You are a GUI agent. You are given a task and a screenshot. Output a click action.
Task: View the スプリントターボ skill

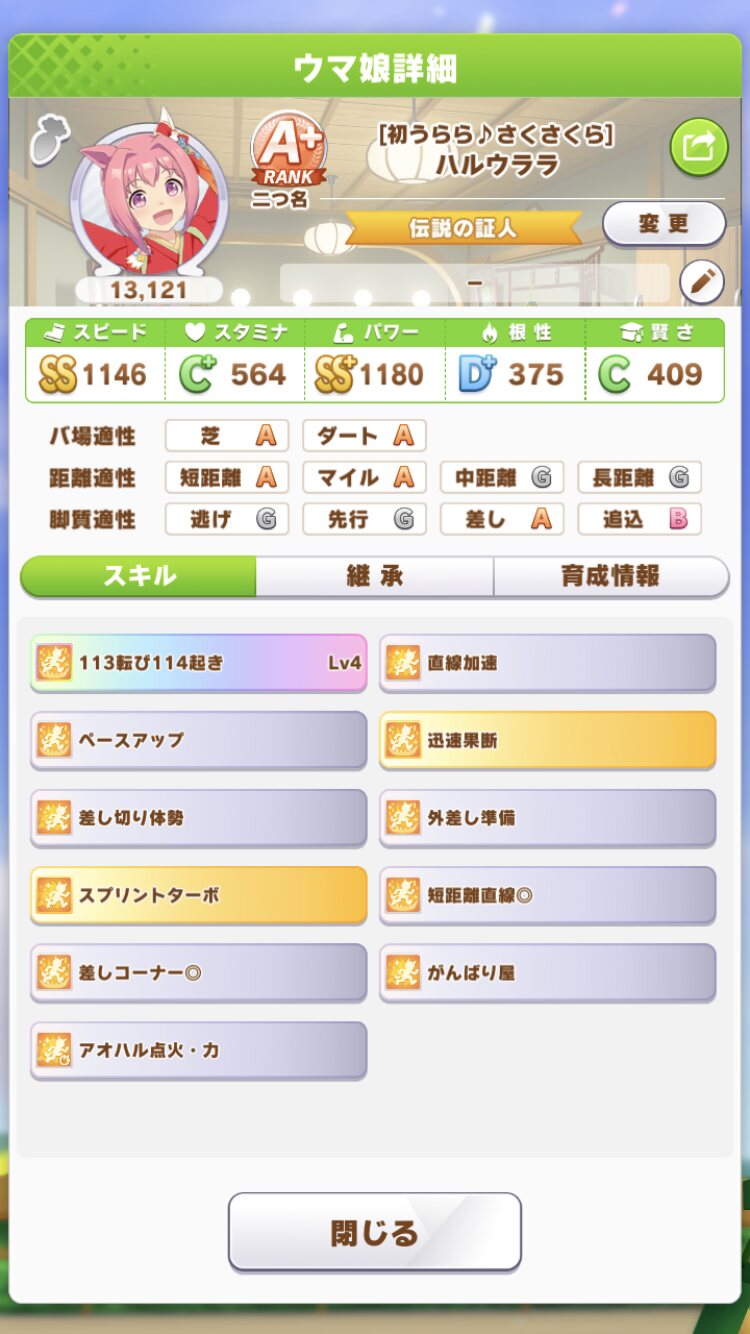coord(198,895)
